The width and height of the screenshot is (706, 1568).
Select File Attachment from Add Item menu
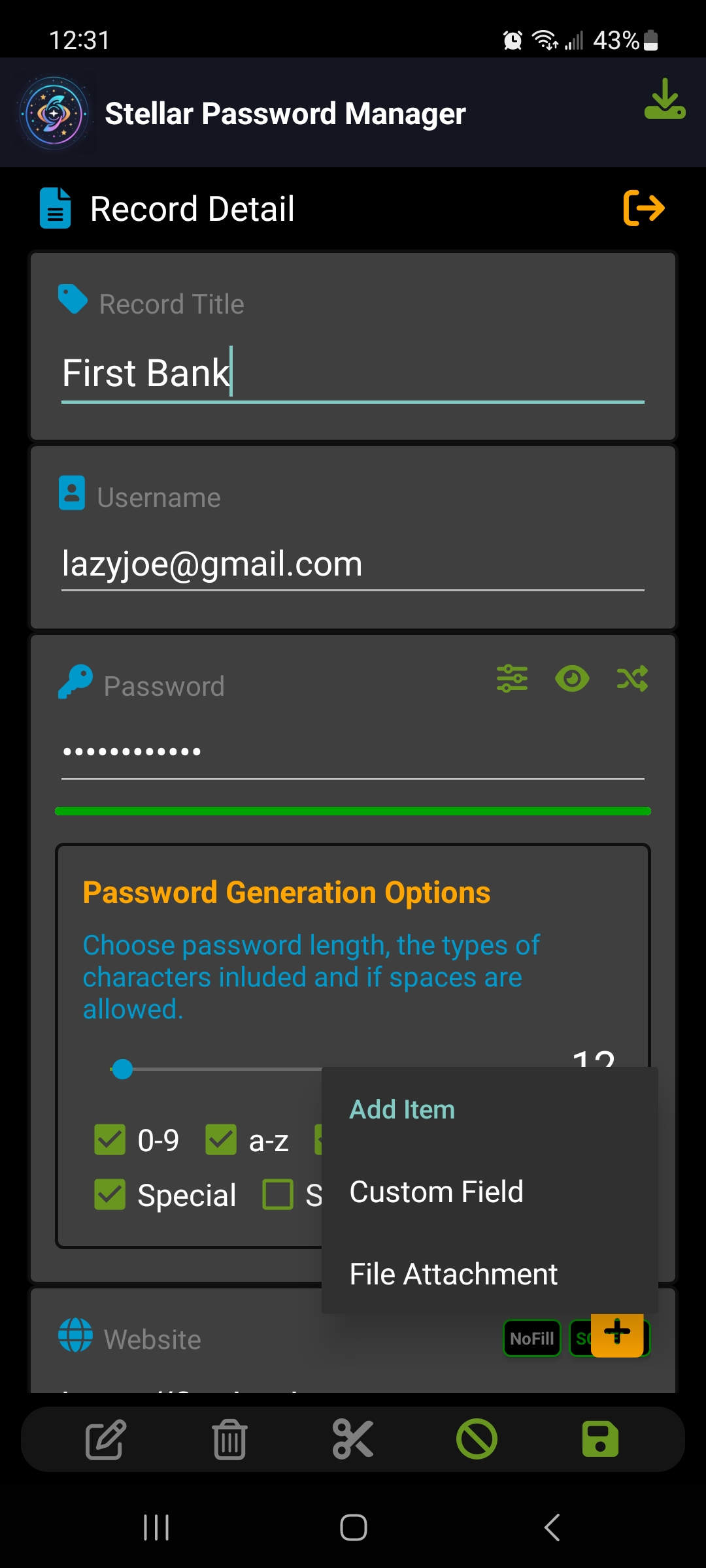click(x=453, y=1274)
